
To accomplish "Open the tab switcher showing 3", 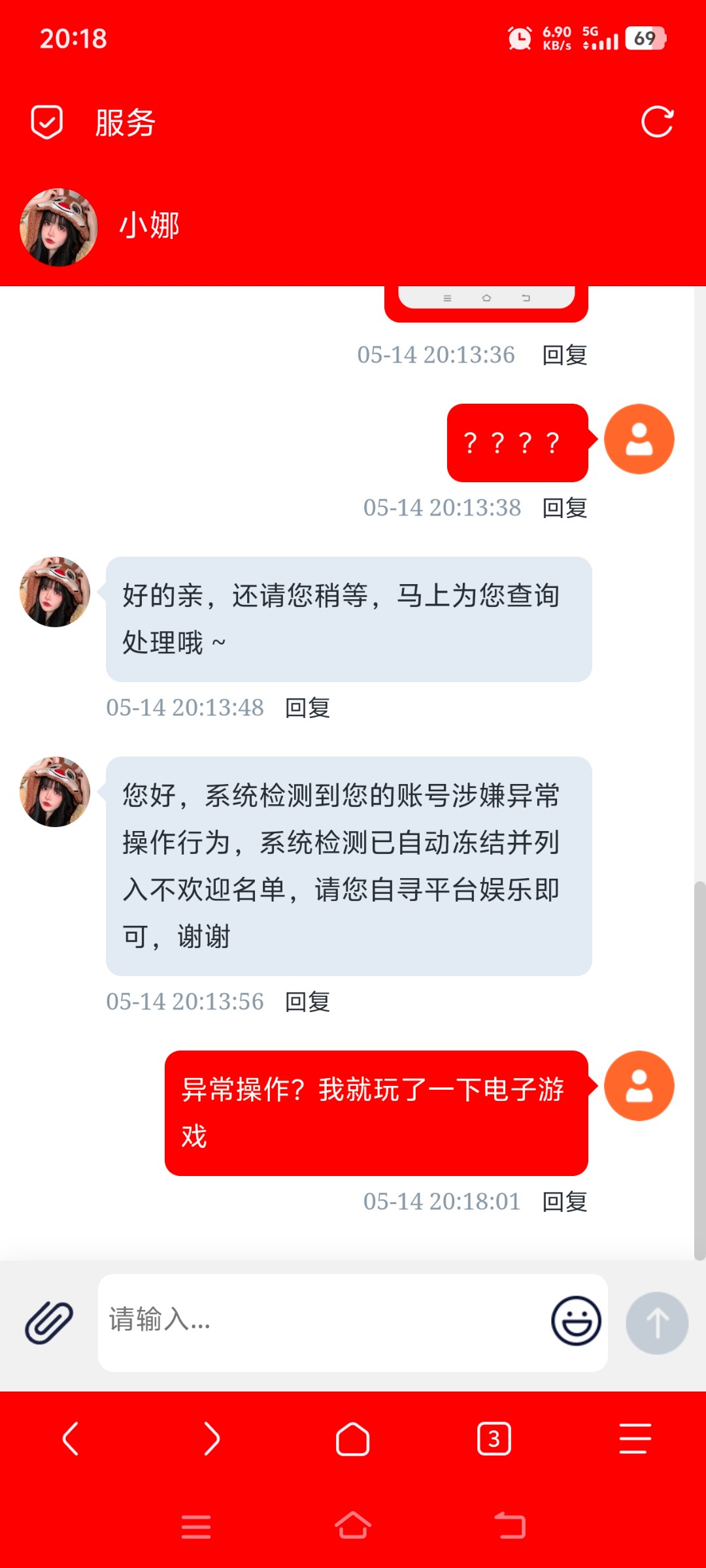I will tap(494, 1439).
